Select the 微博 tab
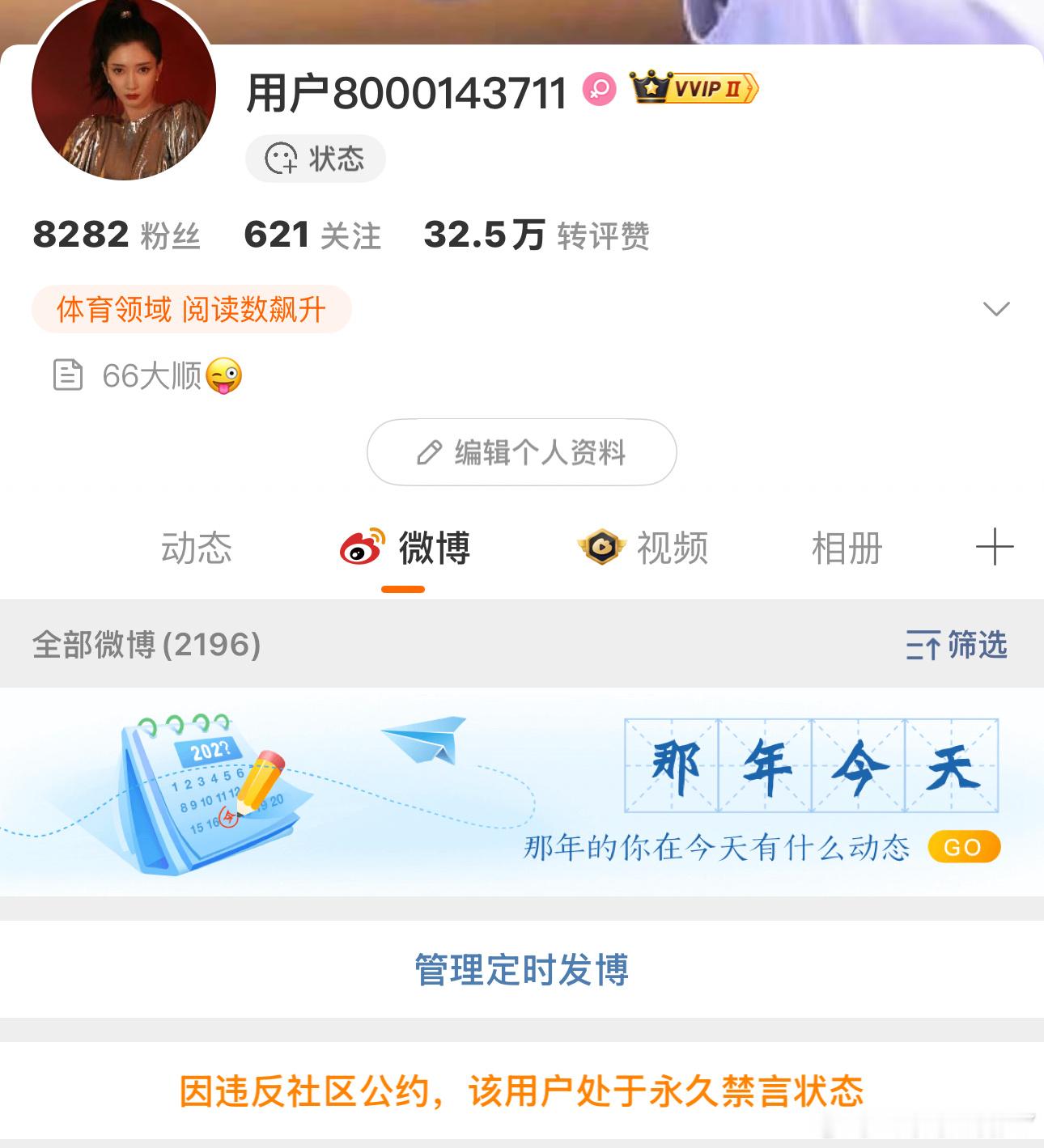1044x1148 pixels. click(405, 548)
